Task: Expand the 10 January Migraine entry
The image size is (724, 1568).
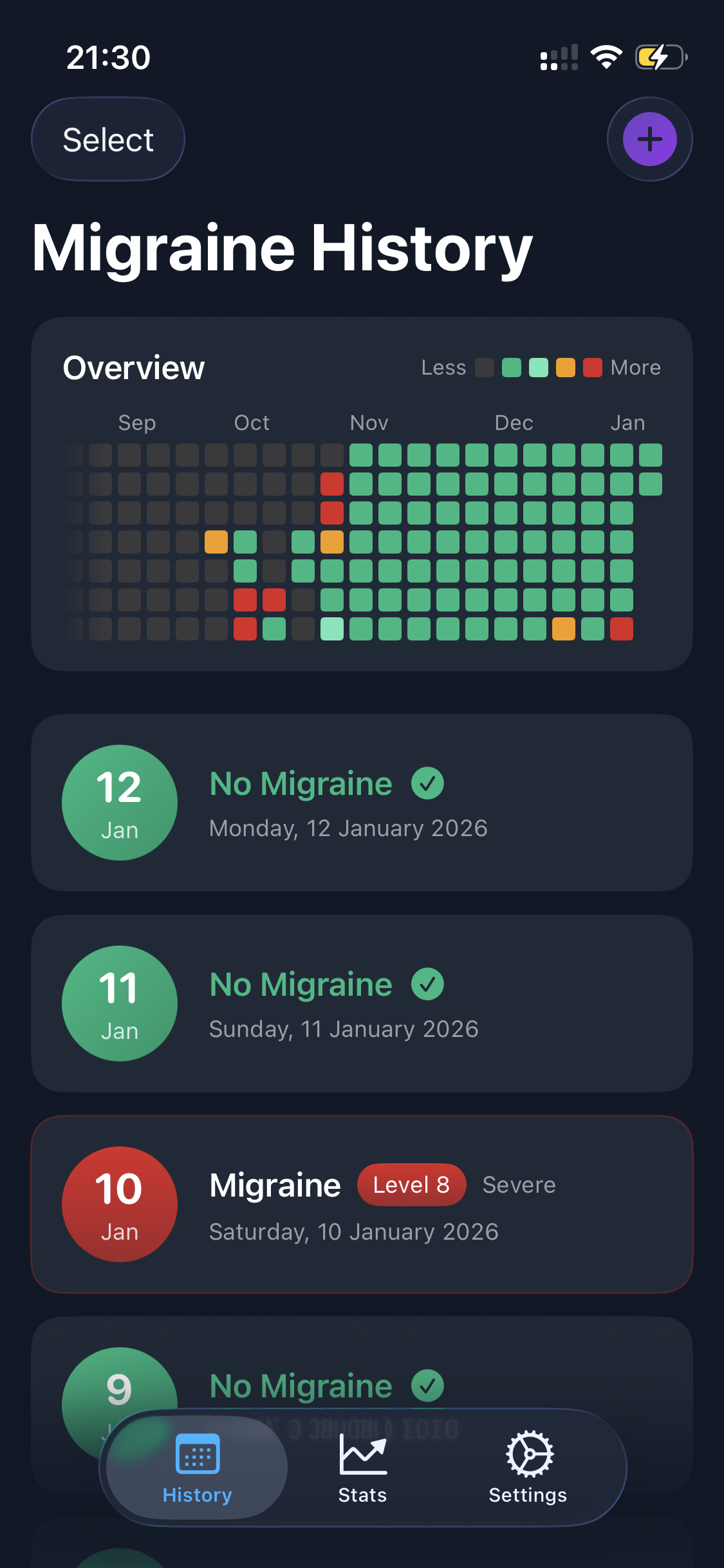Action: coord(362,1204)
